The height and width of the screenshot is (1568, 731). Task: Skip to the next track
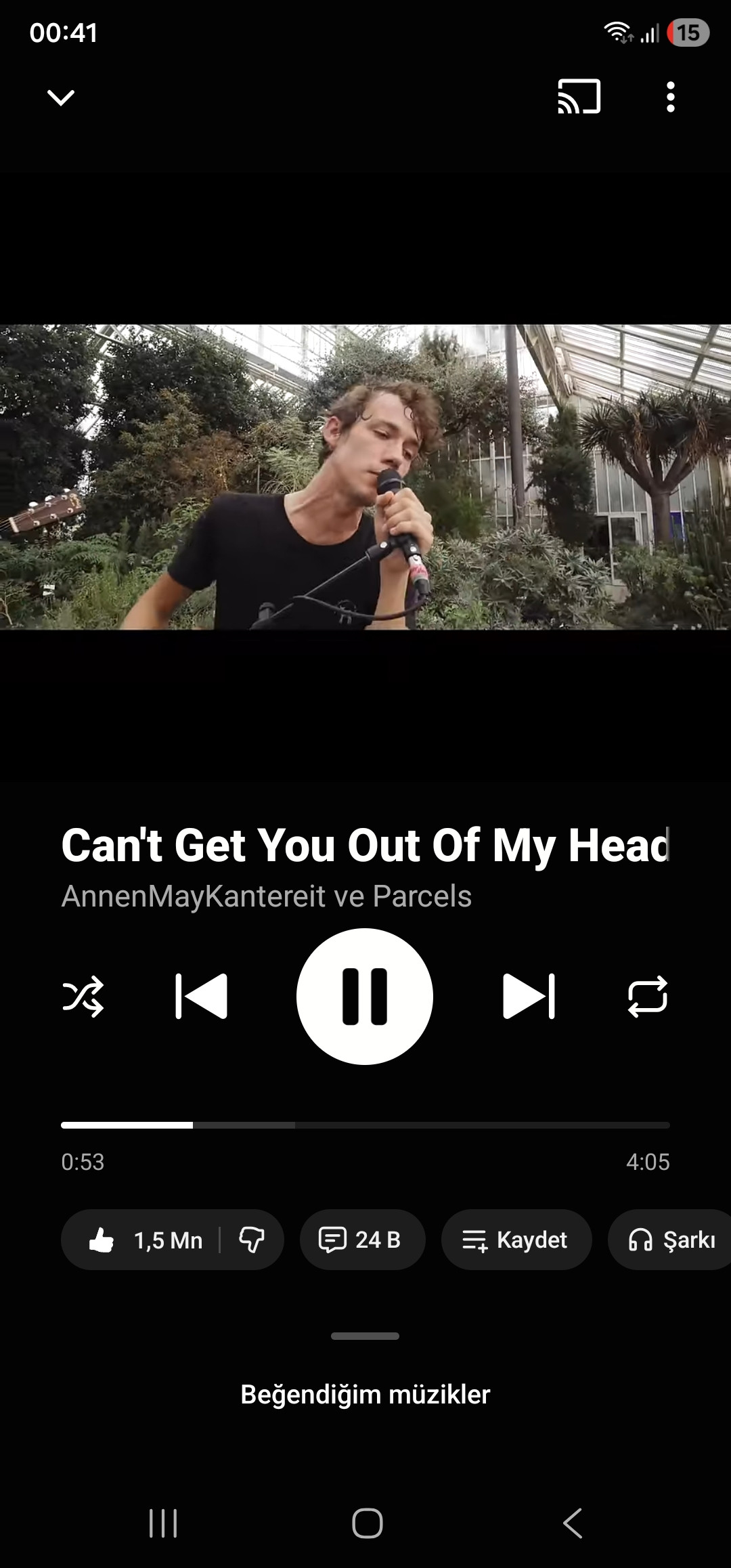pos(529,997)
